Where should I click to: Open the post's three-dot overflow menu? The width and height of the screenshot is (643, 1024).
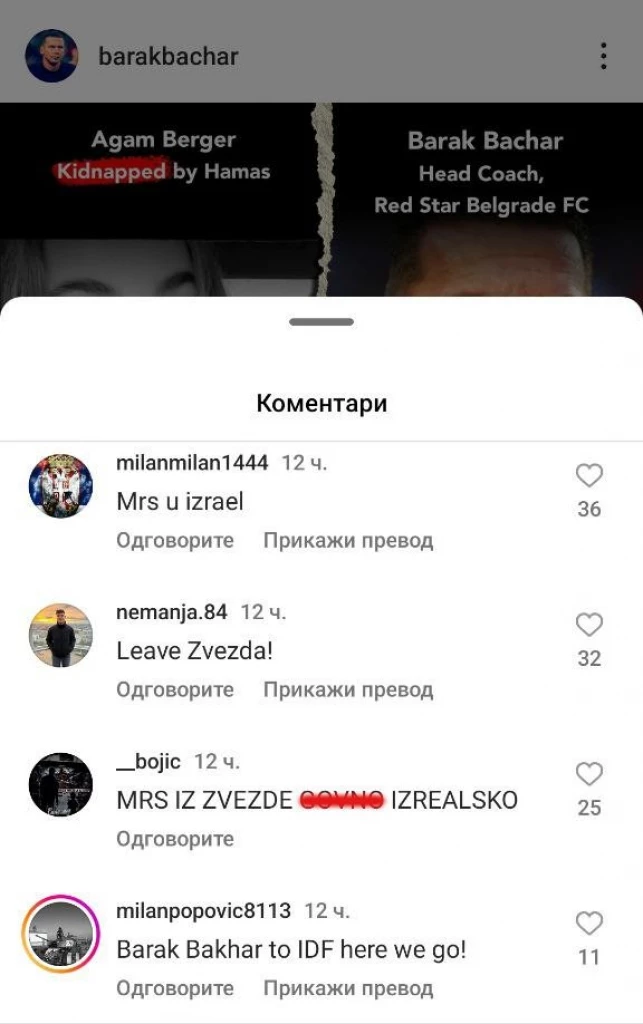click(603, 56)
